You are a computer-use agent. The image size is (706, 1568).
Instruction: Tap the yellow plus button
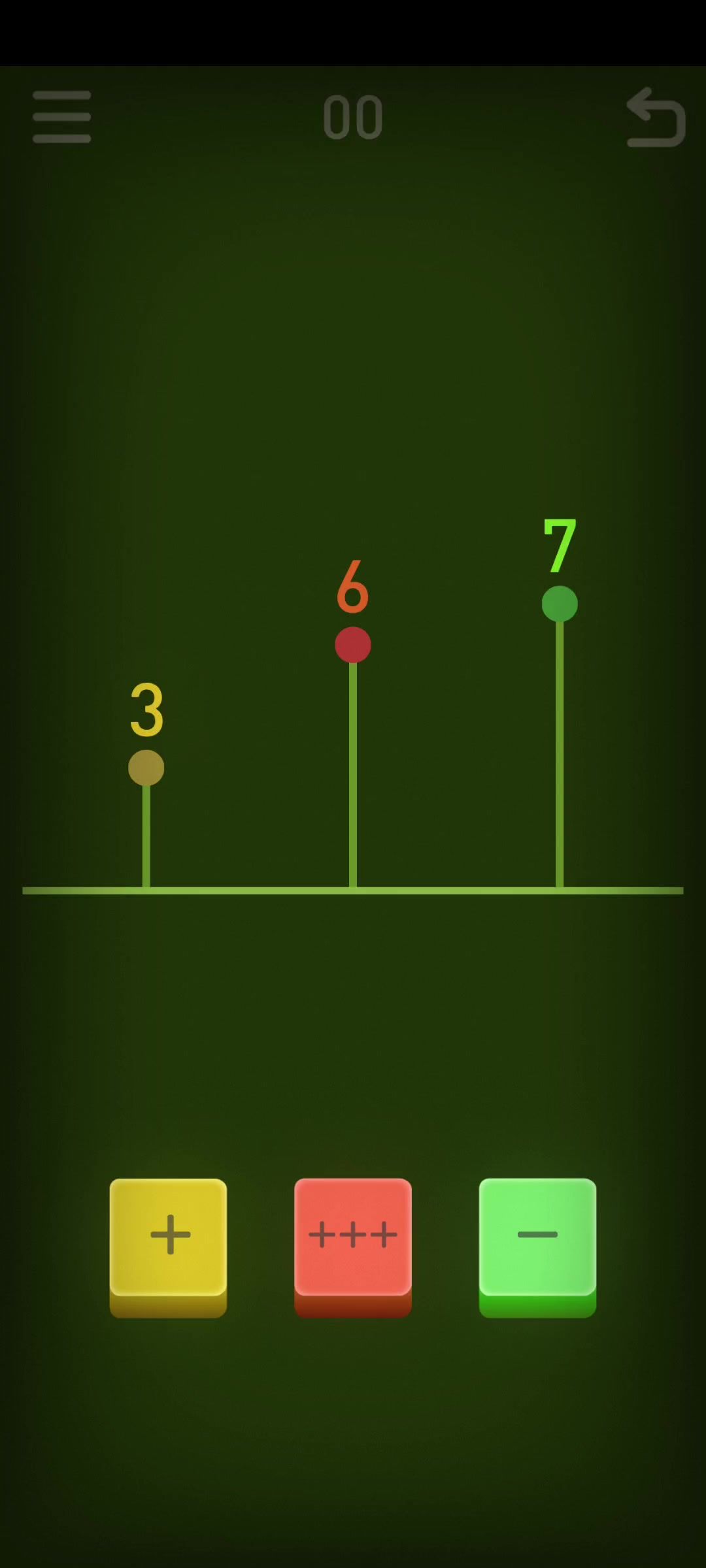coord(168,1237)
